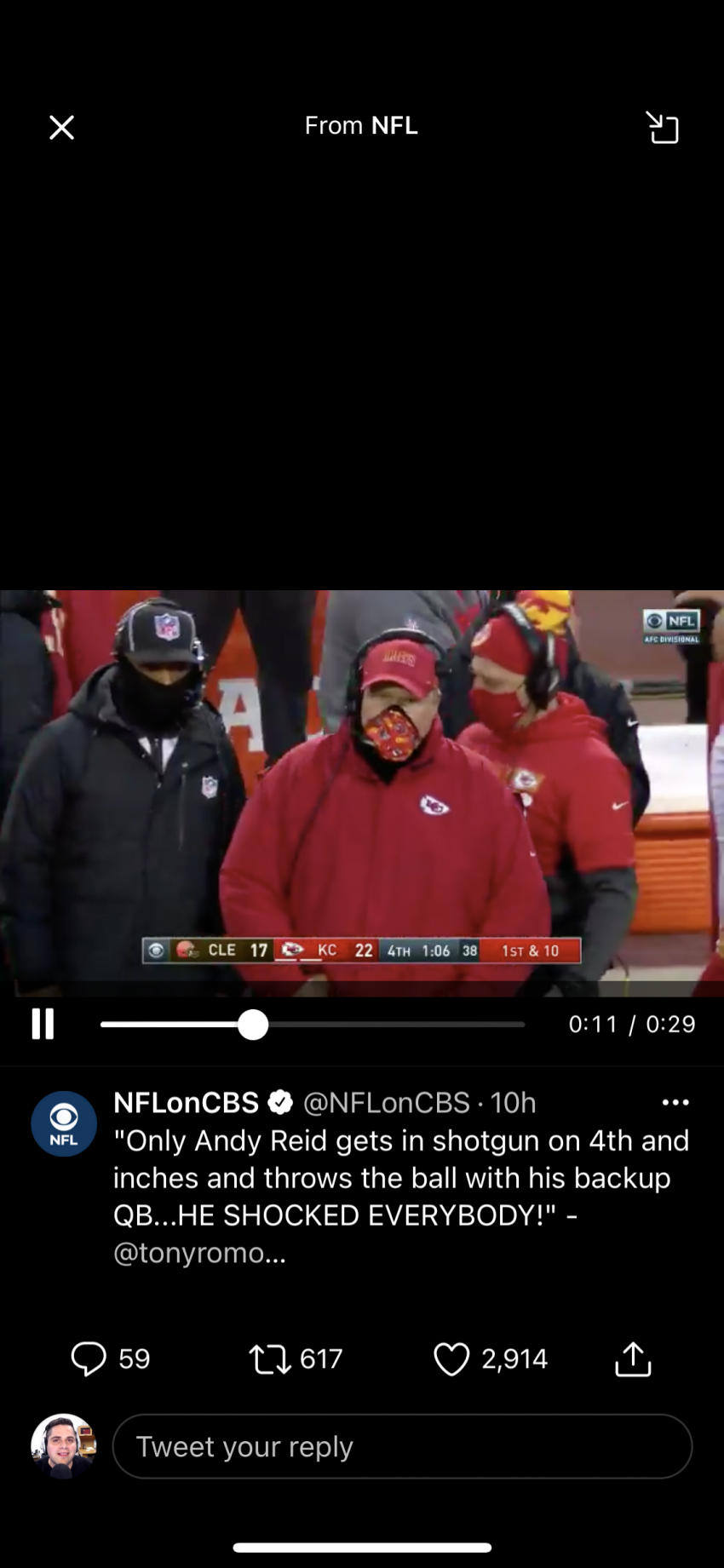Open the tweet's three-dot options menu
The height and width of the screenshot is (1568, 724).
tap(675, 1102)
